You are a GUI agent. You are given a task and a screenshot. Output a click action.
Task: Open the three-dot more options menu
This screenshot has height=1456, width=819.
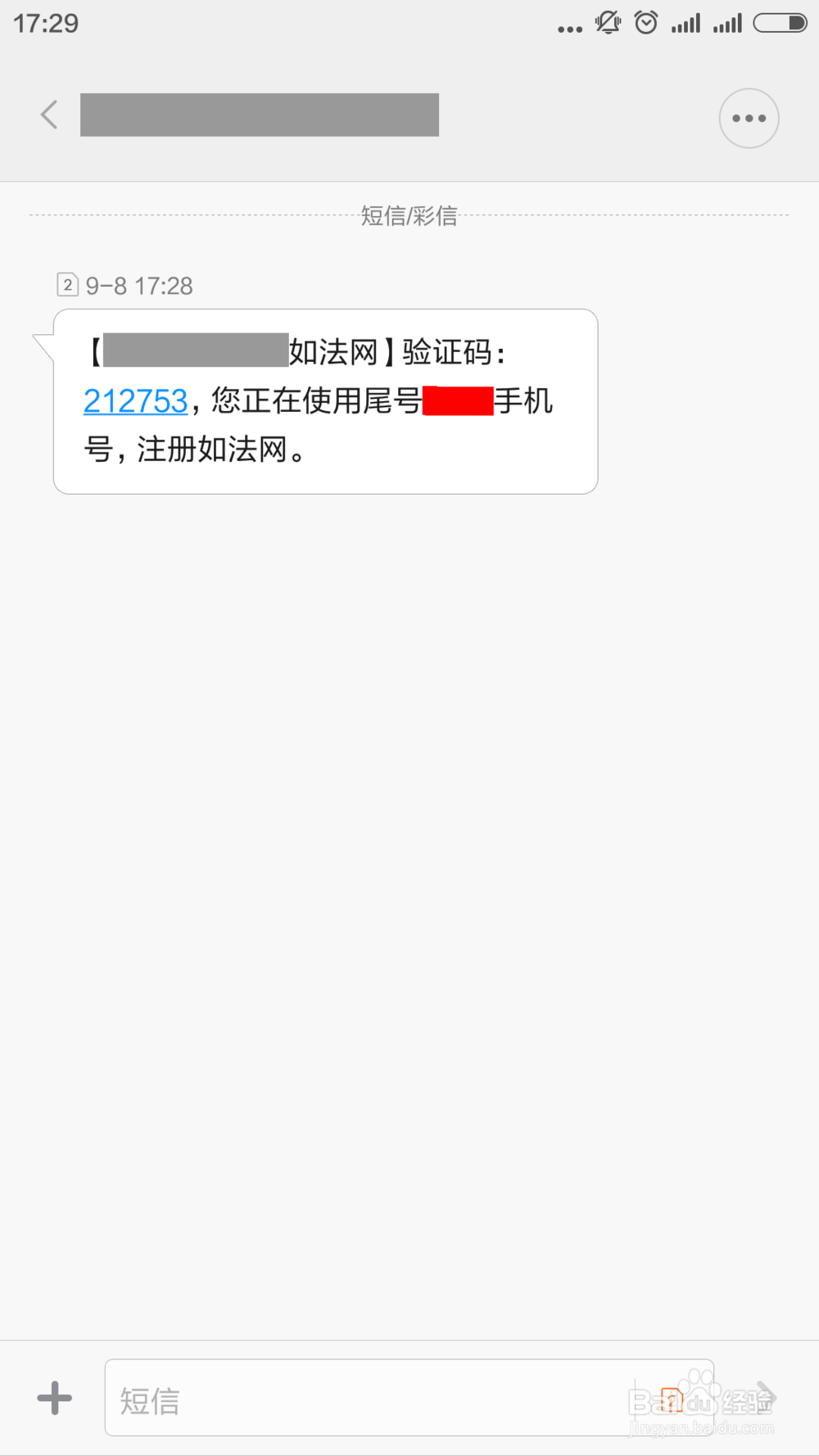pos(749,119)
